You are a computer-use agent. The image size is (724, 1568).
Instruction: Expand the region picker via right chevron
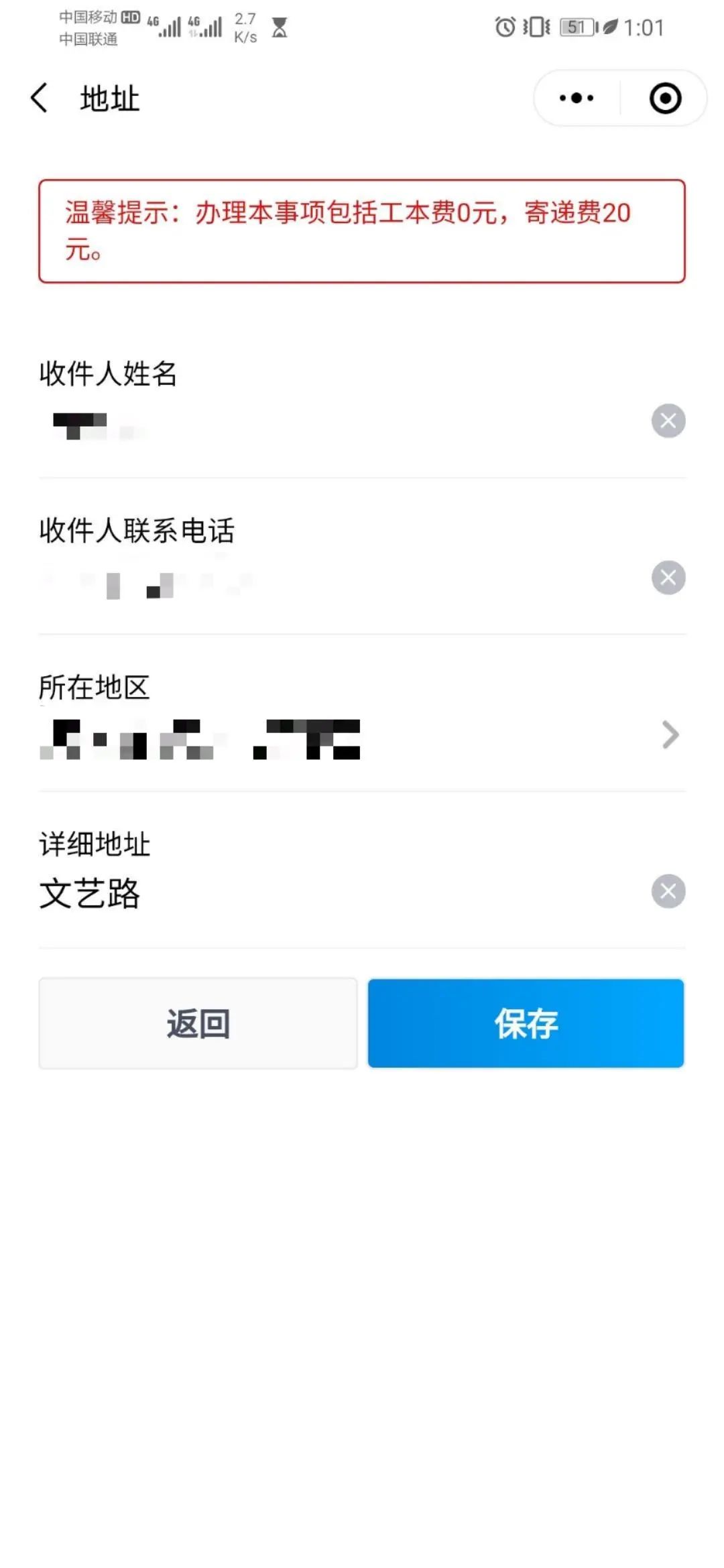[x=668, y=735]
